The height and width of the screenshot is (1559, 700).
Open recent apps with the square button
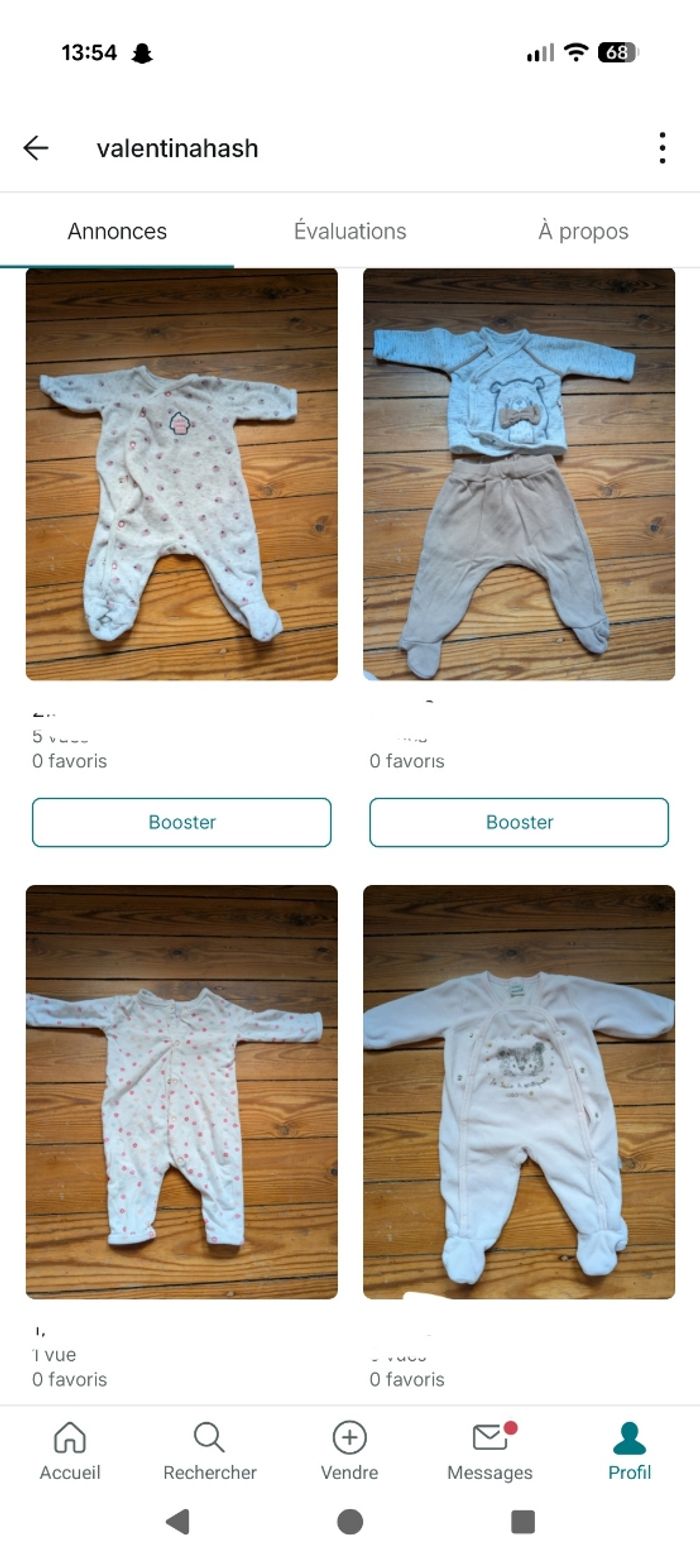523,1522
